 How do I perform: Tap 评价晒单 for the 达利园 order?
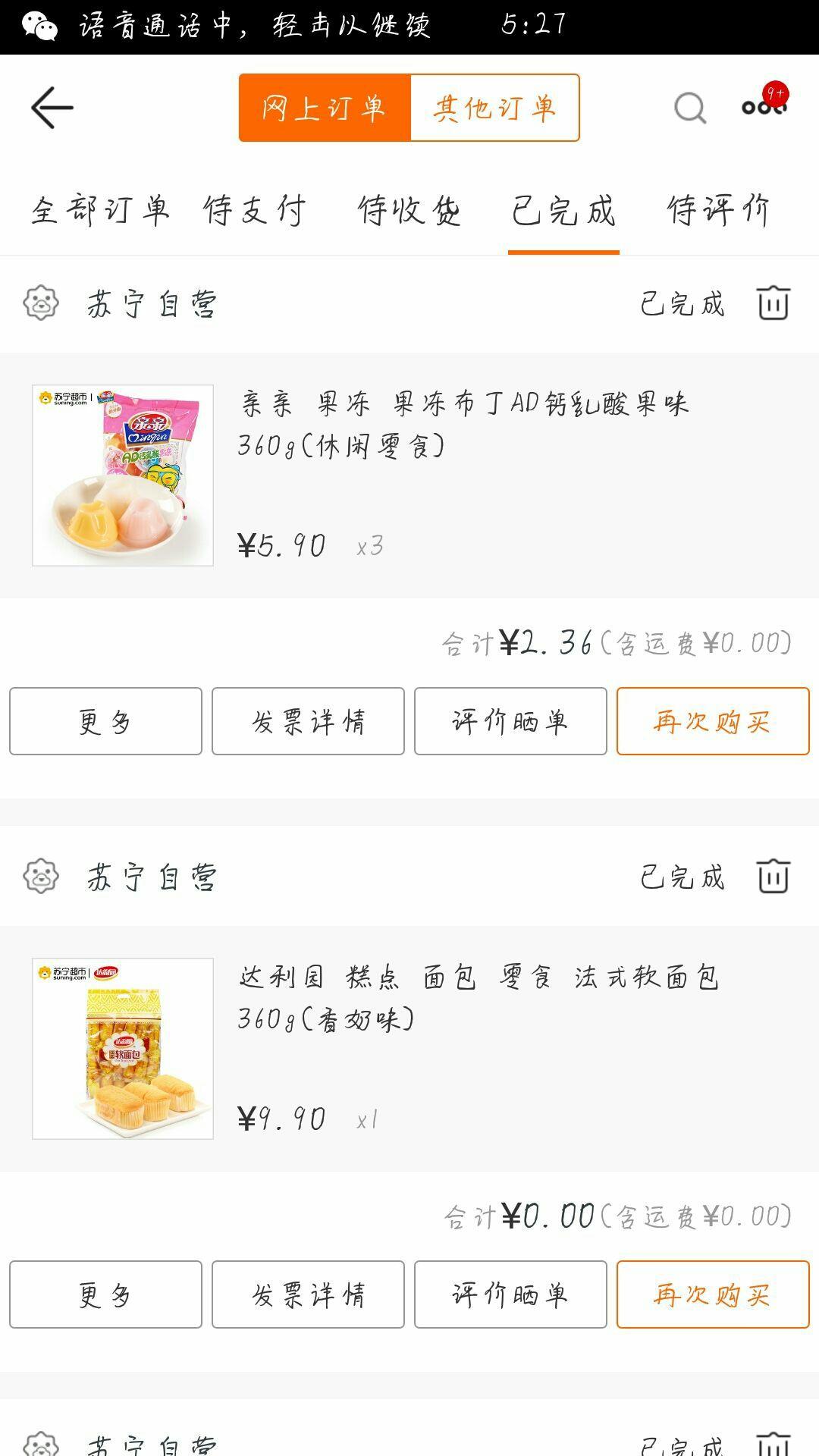tap(510, 1294)
